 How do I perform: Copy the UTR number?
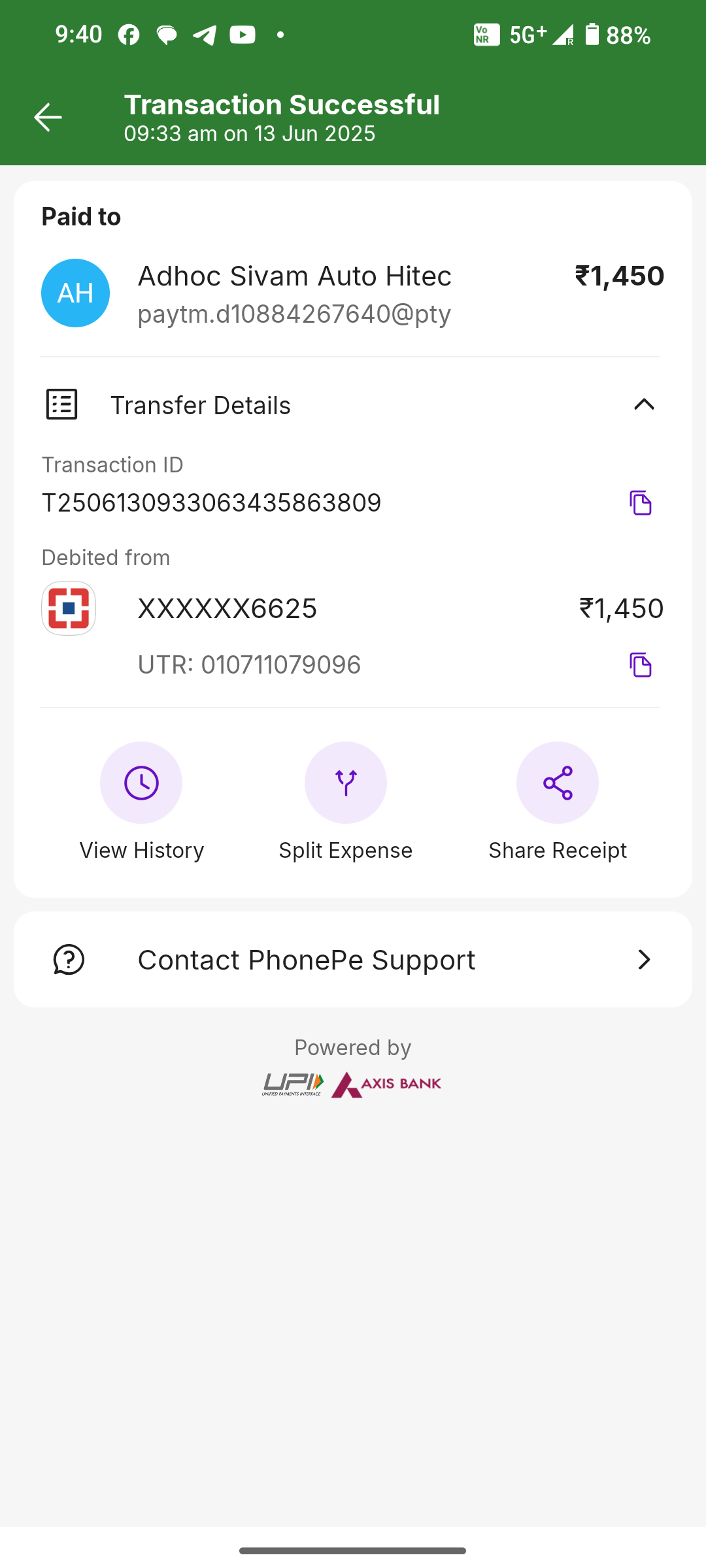[x=641, y=665]
